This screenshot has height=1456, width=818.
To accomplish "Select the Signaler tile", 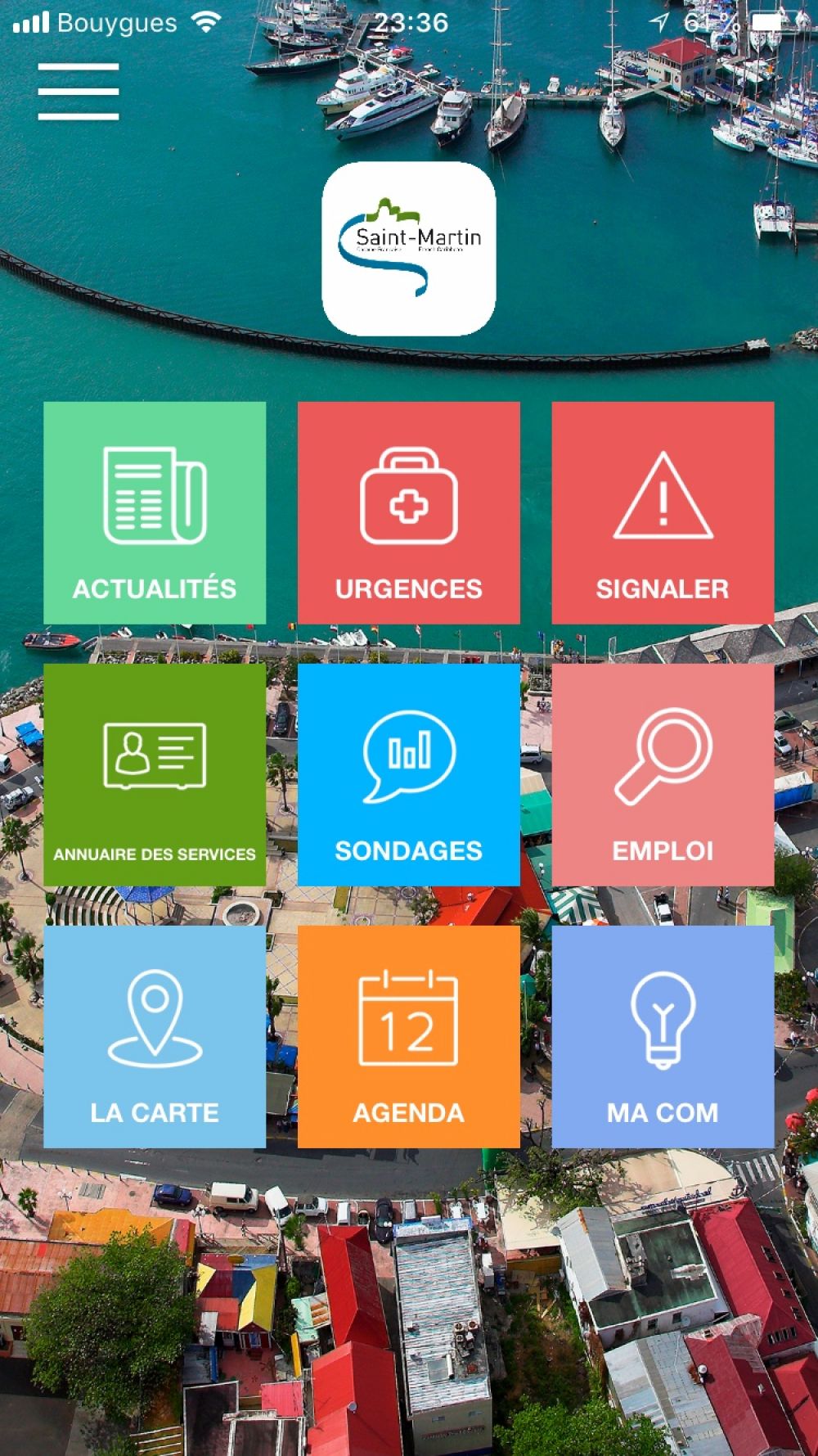I will 663,513.
